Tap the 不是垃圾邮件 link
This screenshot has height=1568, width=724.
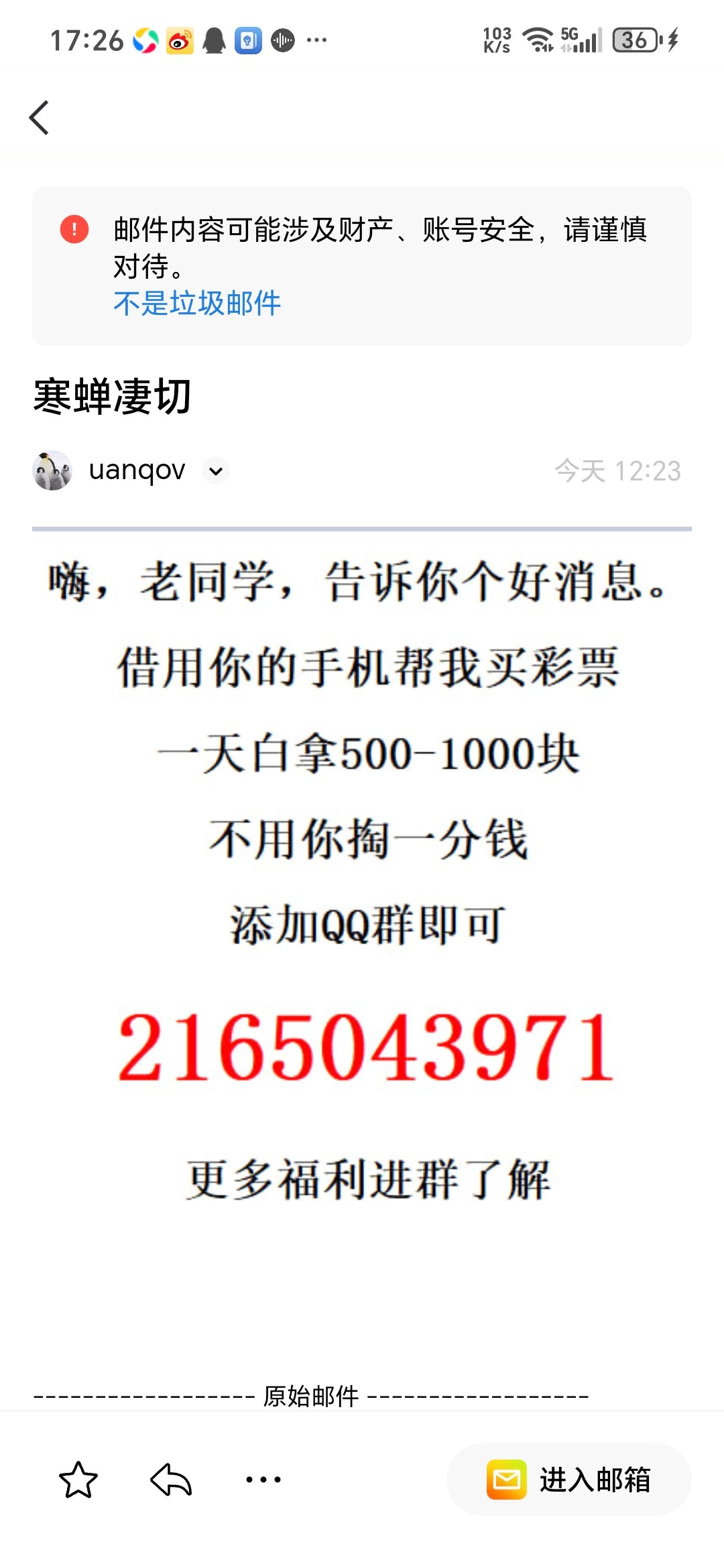pos(197,304)
